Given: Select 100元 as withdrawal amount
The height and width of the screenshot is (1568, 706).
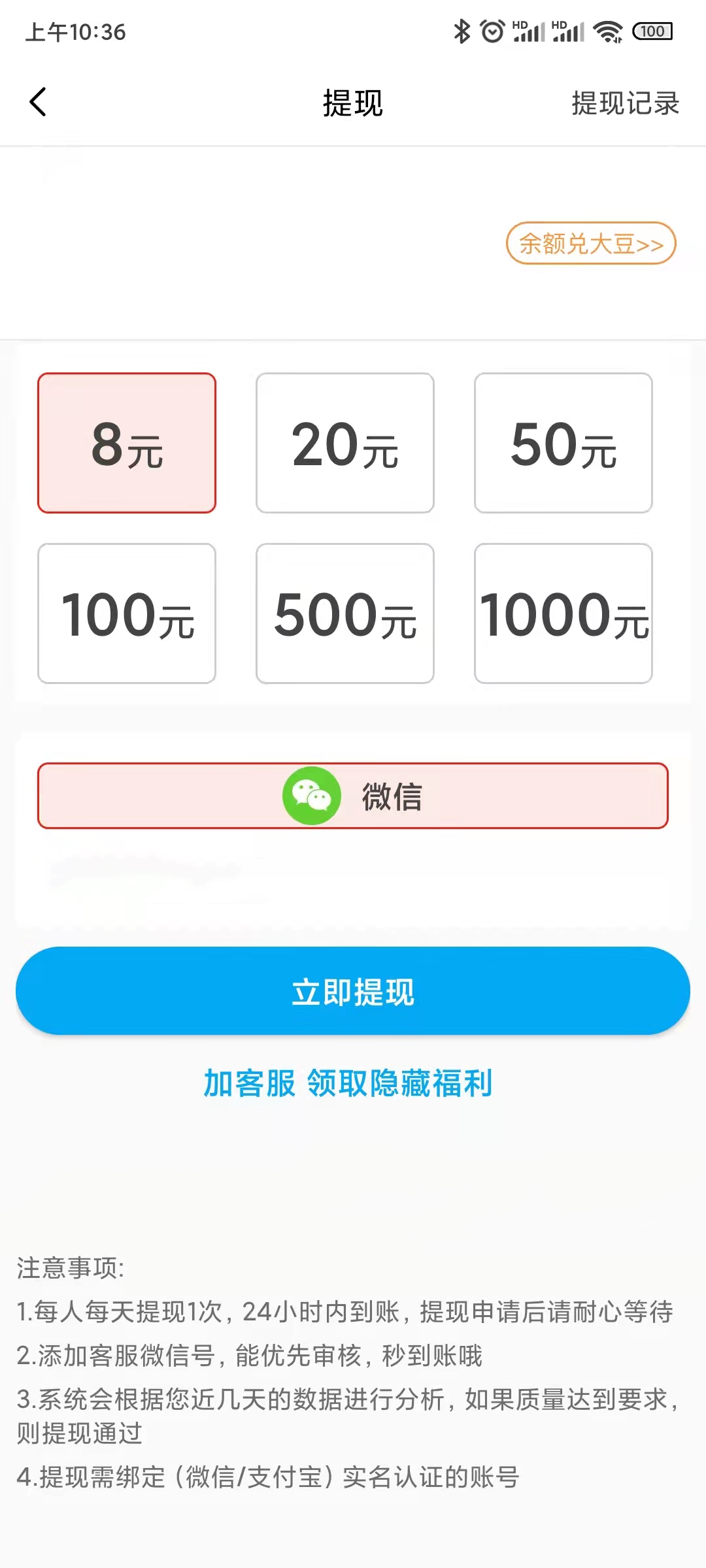Looking at the screenshot, I should pyautogui.click(x=127, y=613).
